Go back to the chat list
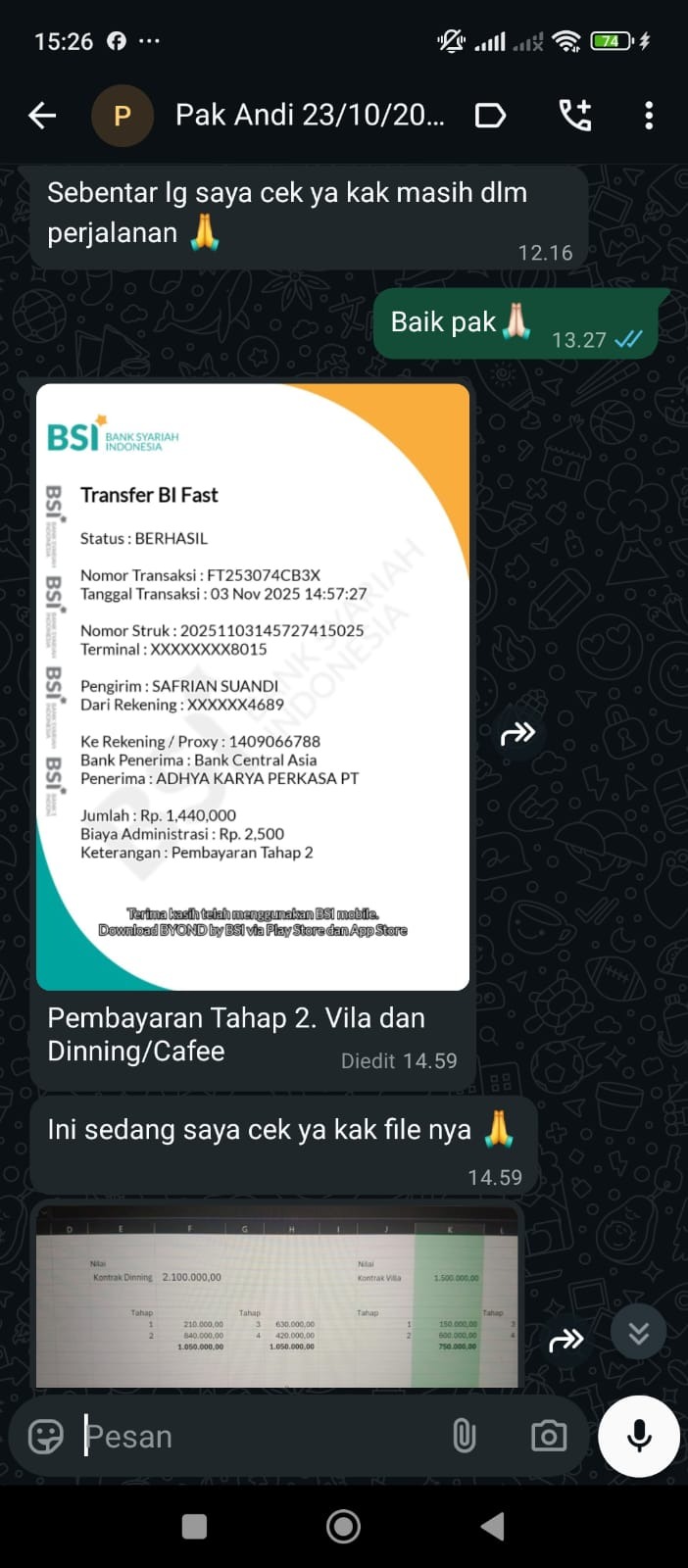688x1568 pixels. coord(42,116)
